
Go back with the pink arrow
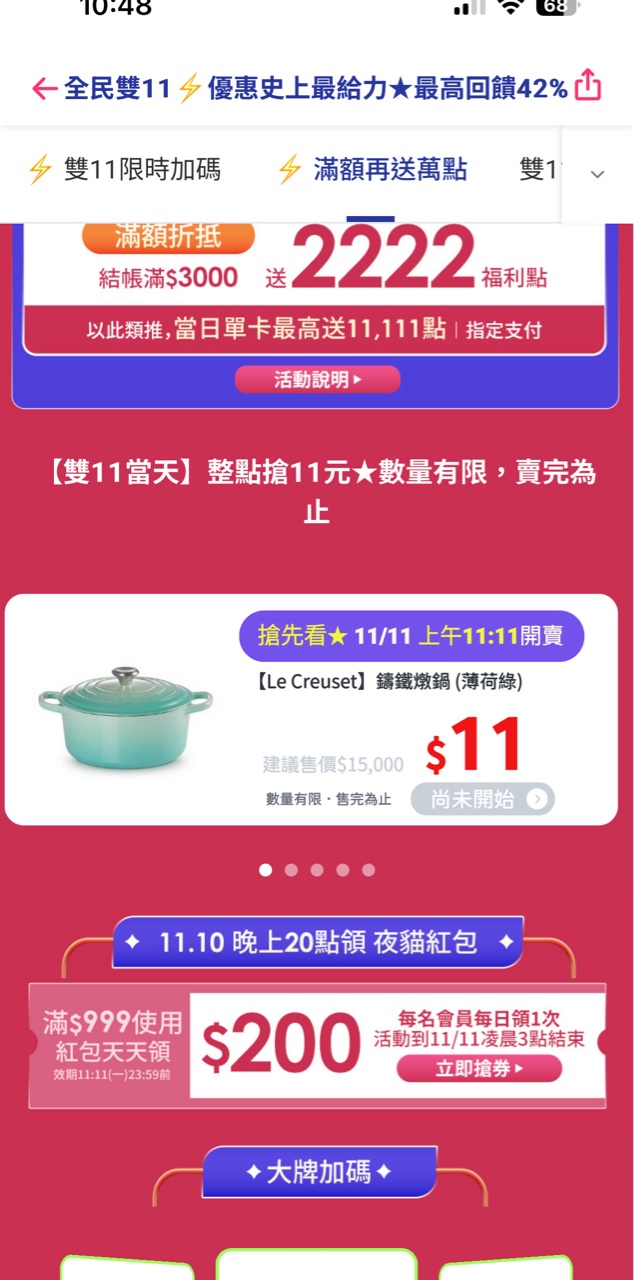(43, 89)
